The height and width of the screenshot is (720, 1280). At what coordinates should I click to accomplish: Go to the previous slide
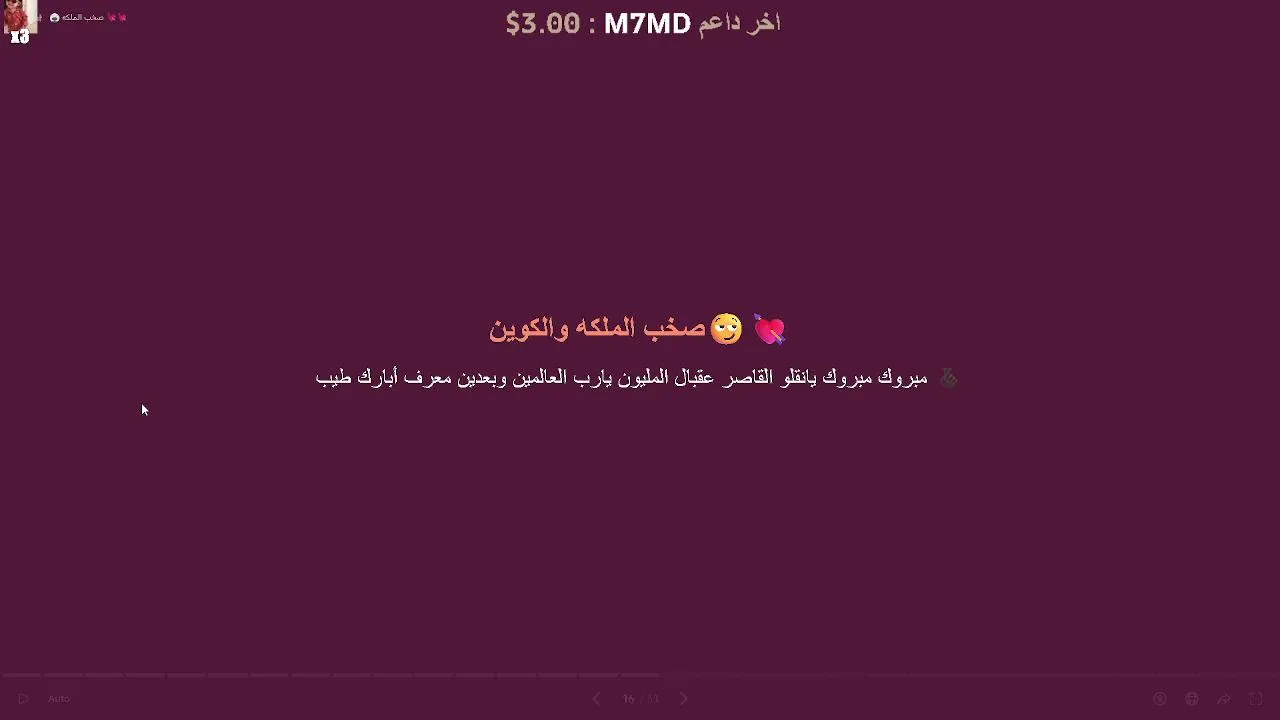tap(596, 699)
